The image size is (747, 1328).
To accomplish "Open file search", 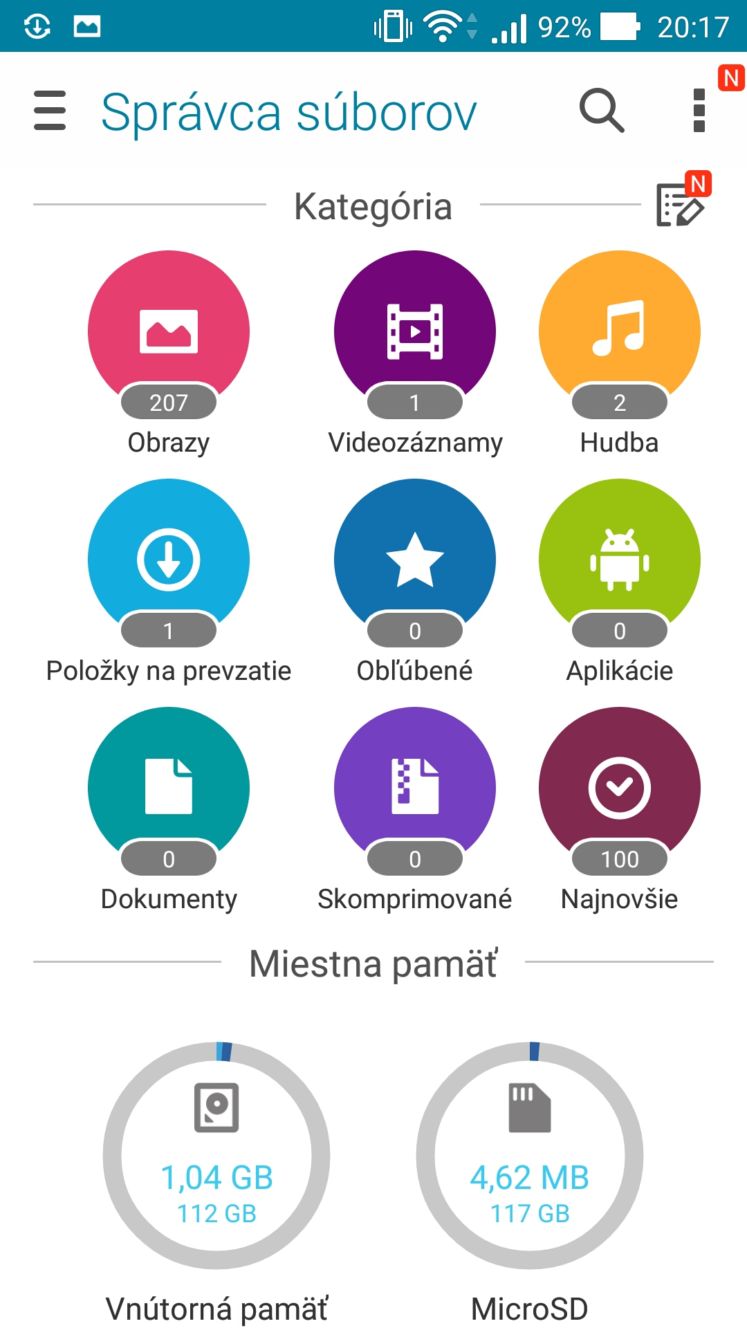I will click(x=602, y=110).
